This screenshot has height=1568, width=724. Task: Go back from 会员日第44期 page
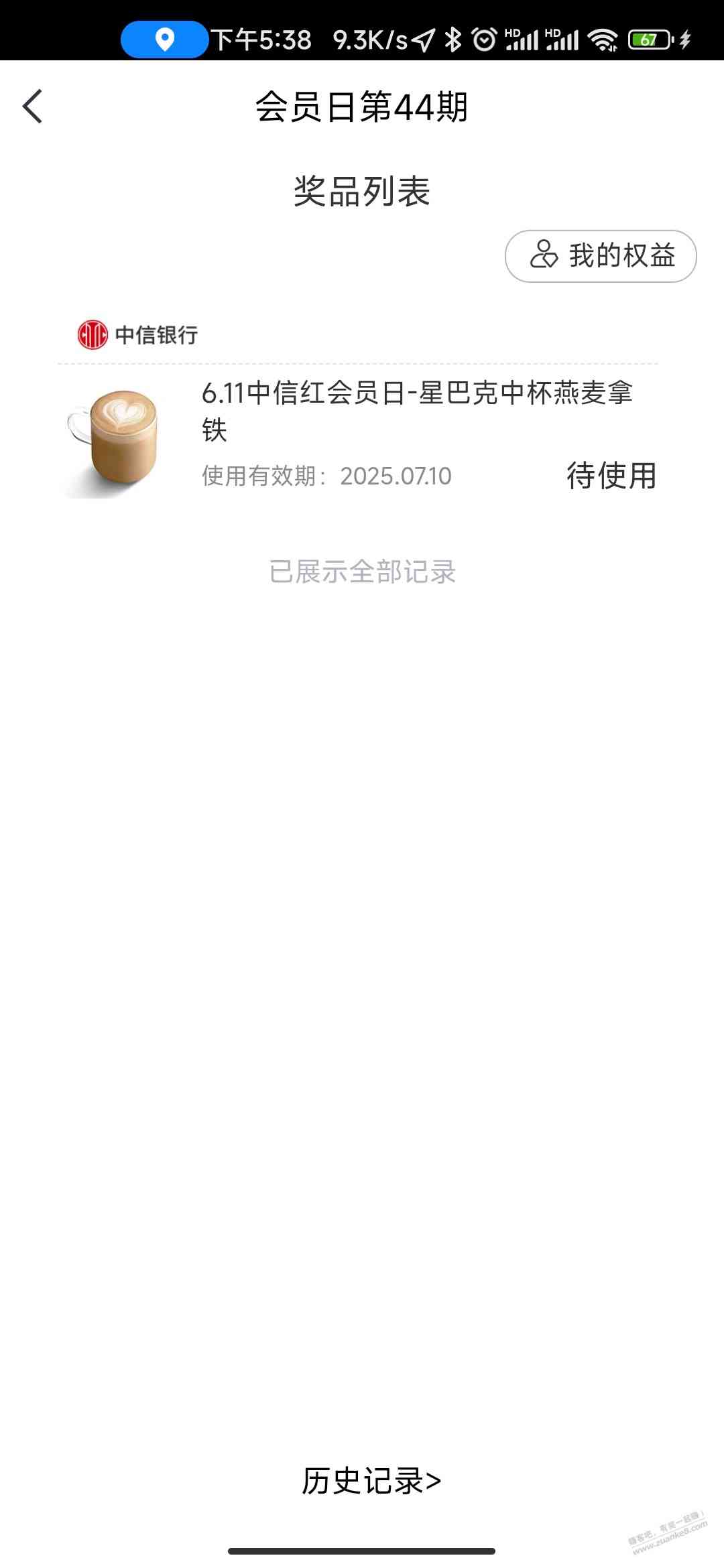pyautogui.click(x=32, y=107)
